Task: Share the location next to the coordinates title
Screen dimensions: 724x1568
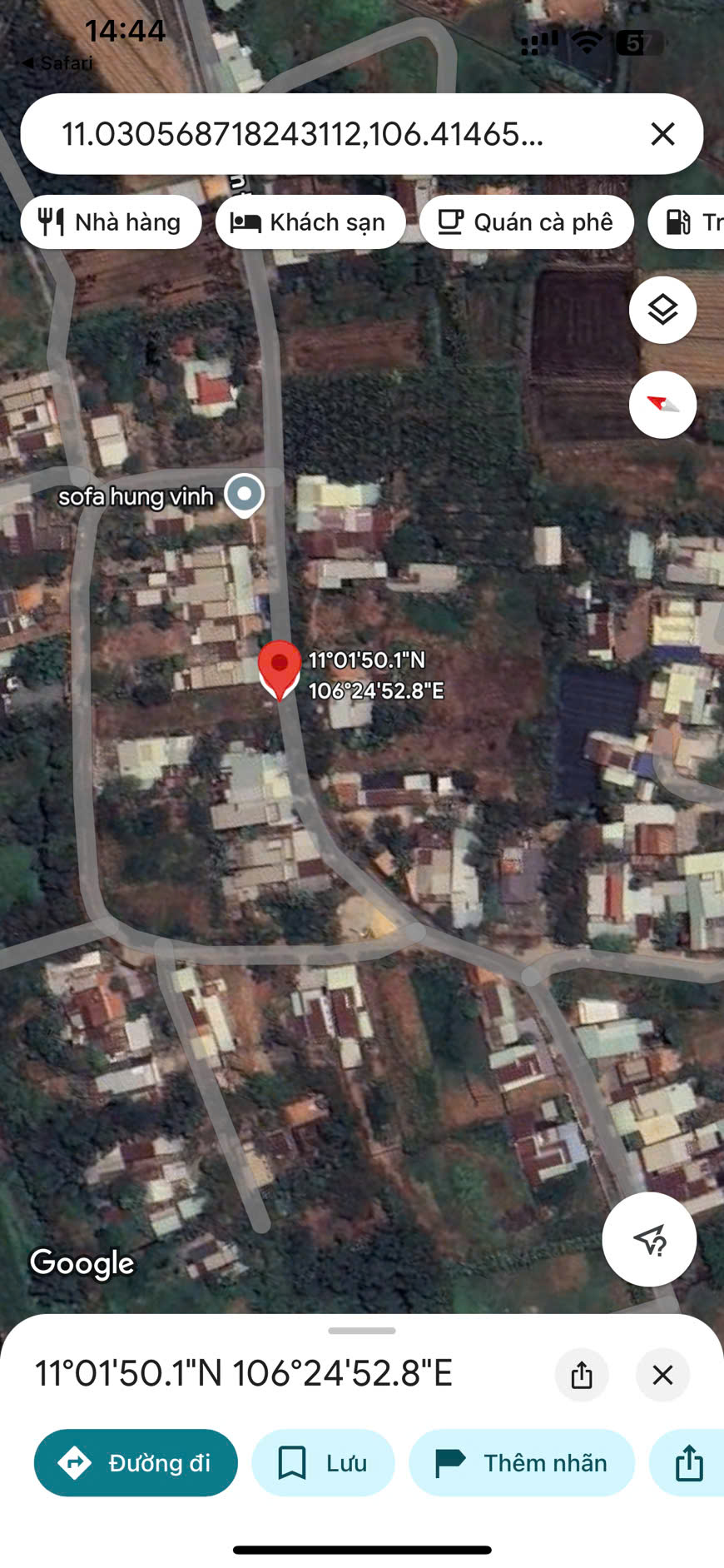Action: (x=582, y=1375)
